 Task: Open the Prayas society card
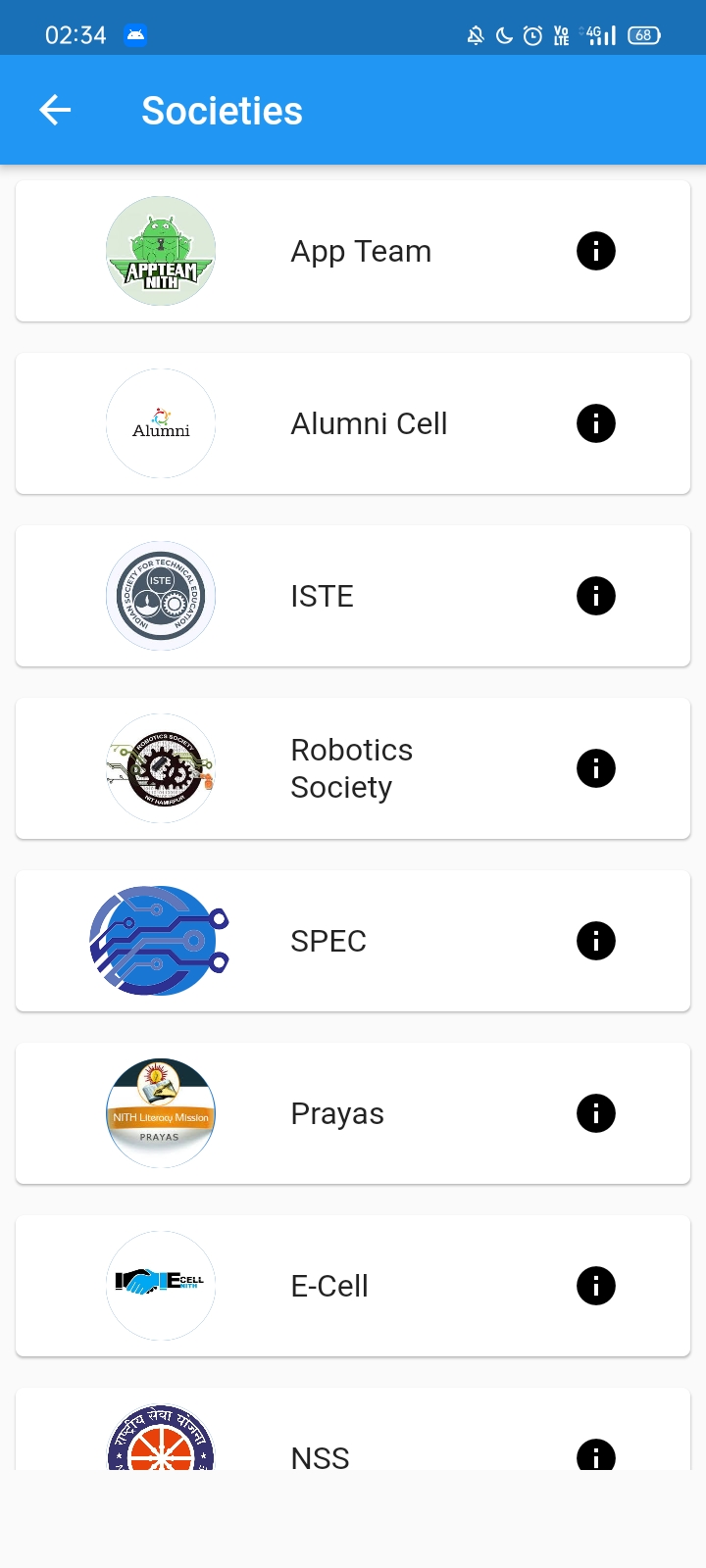coord(336,1114)
